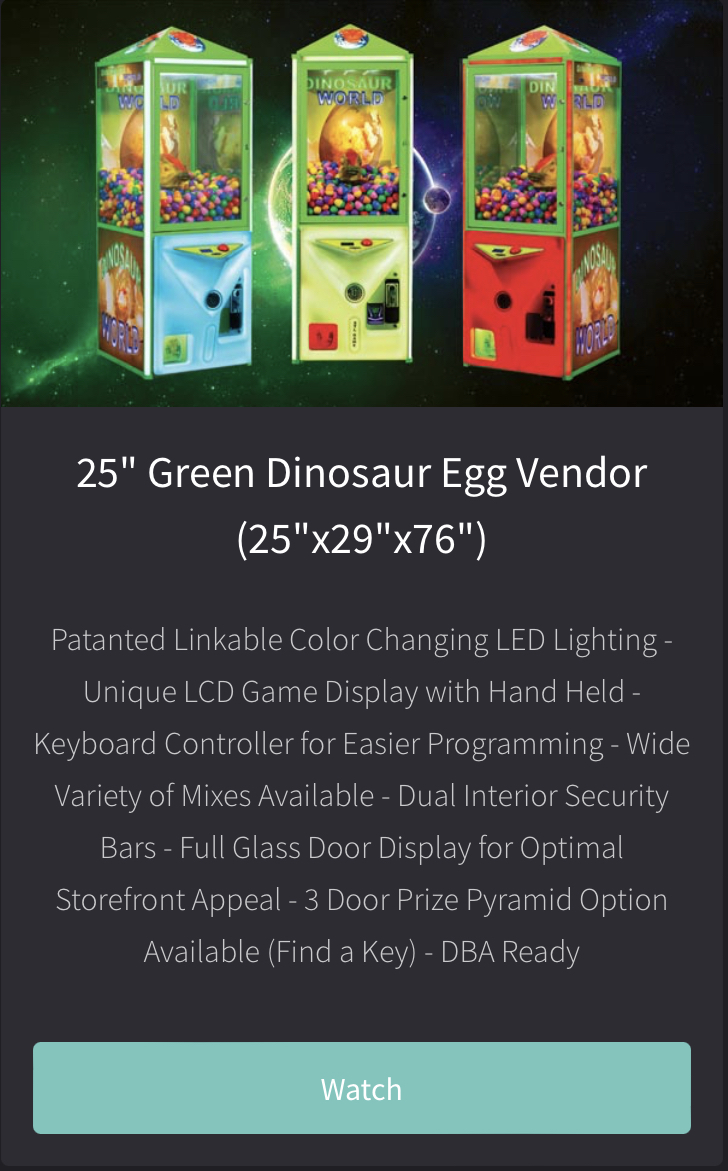
Task: Click the yellow control triangle on blue machine
Action: [x=207, y=251]
